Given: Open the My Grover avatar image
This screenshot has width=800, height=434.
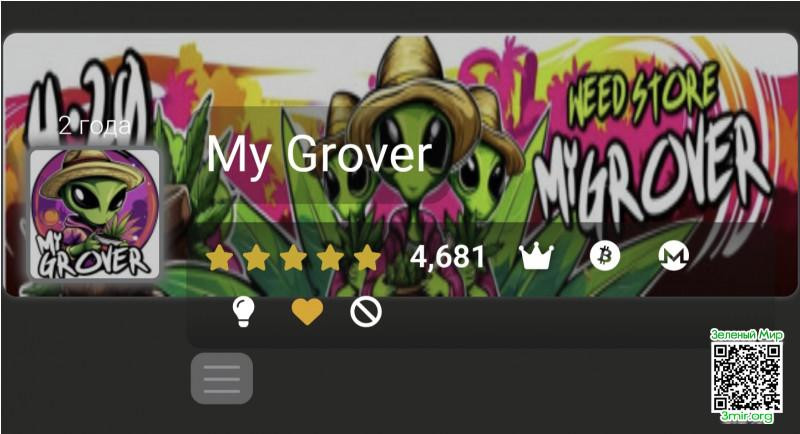Looking at the screenshot, I should click(94, 214).
